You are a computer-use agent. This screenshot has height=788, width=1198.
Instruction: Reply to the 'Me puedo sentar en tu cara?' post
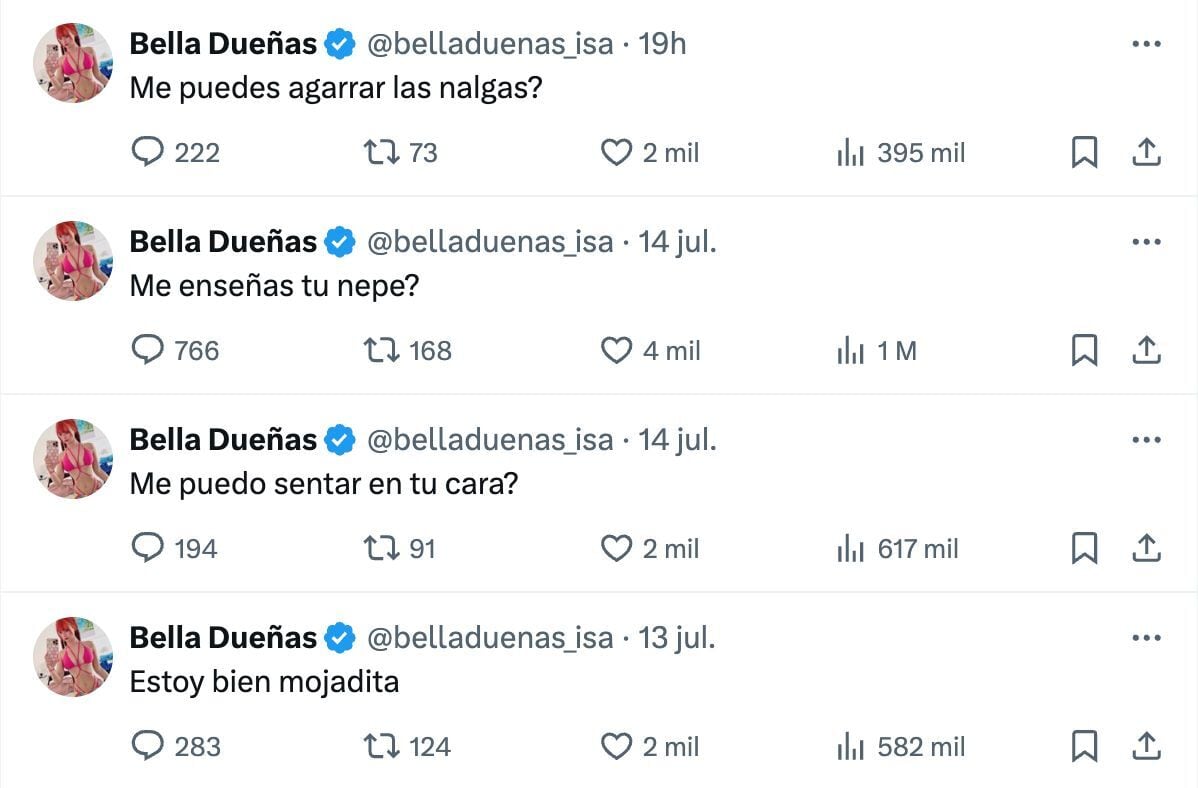click(x=148, y=549)
